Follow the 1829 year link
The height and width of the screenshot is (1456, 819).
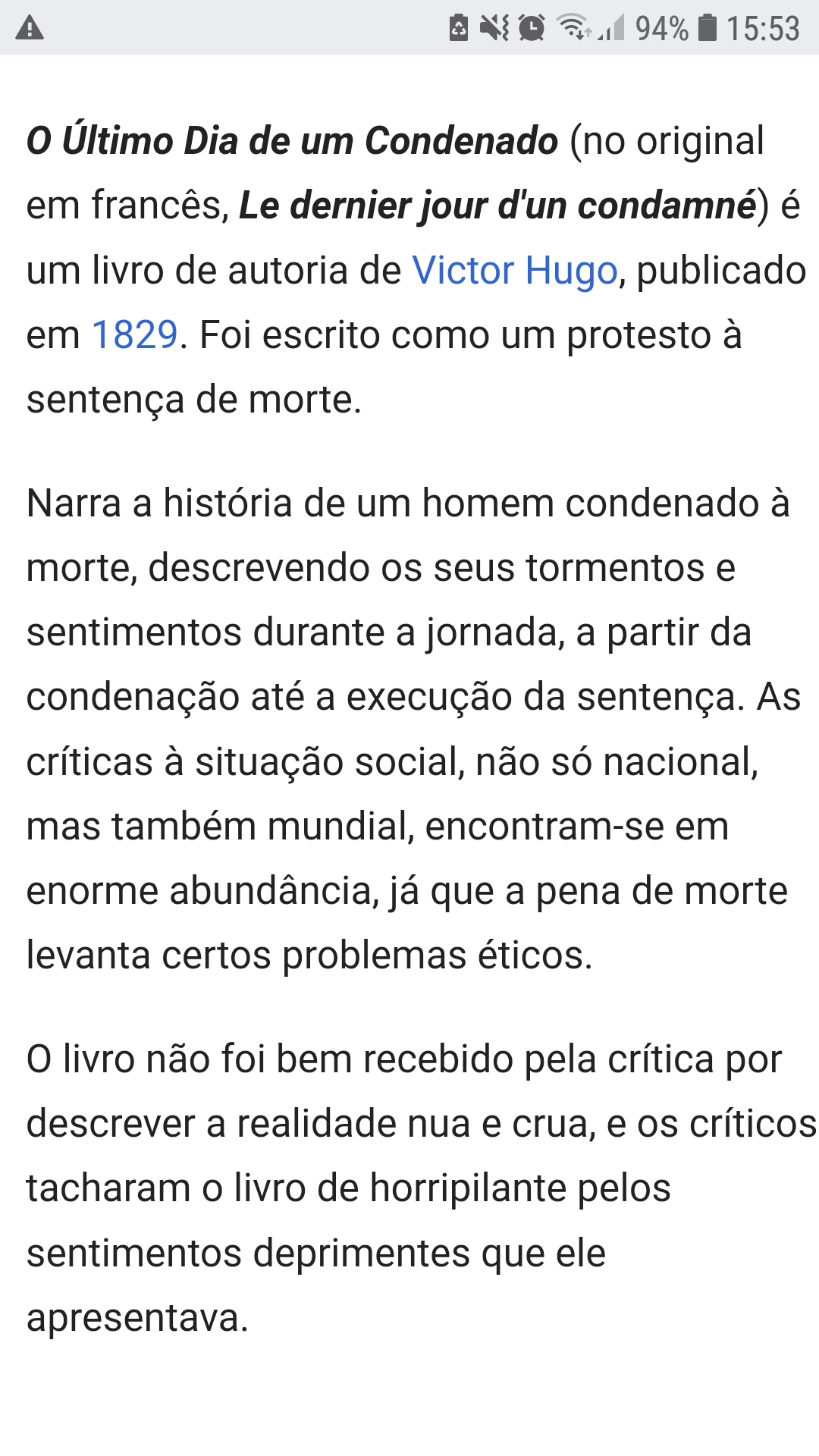click(134, 334)
